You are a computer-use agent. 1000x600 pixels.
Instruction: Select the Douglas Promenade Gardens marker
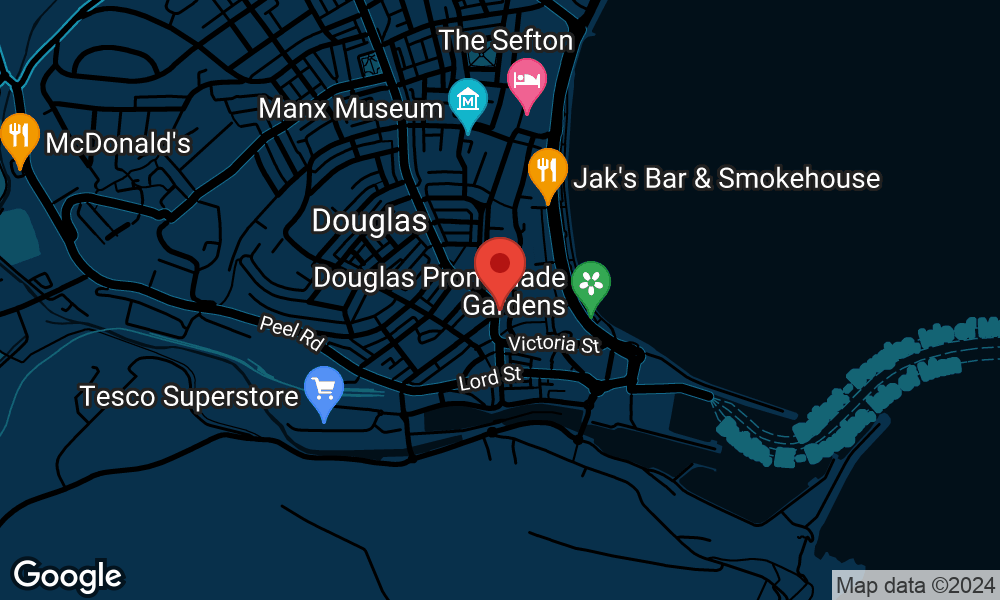tap(591, 284)
